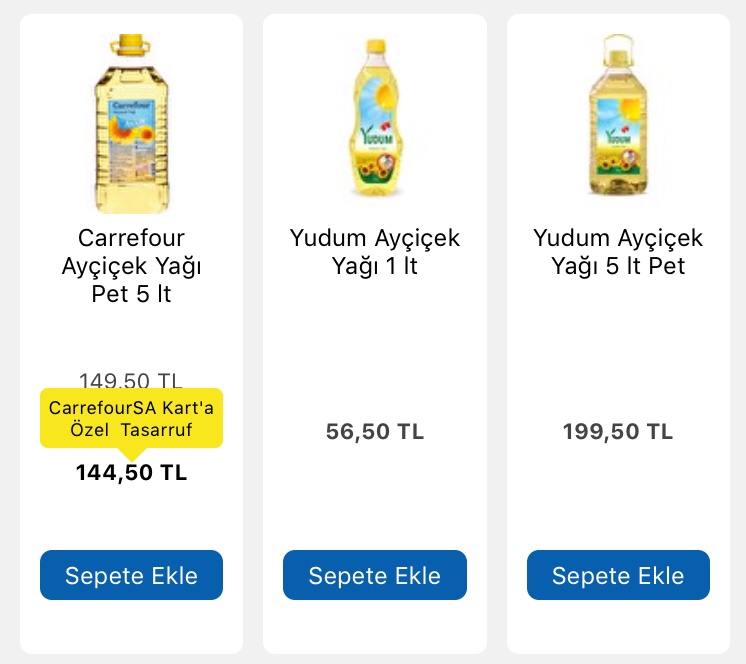Add Carrefour Ayçiçek Yağı Pet 5 lt to cart
Image resolution: width=746 pixels, height=664 pixels.
coord(131,576)
